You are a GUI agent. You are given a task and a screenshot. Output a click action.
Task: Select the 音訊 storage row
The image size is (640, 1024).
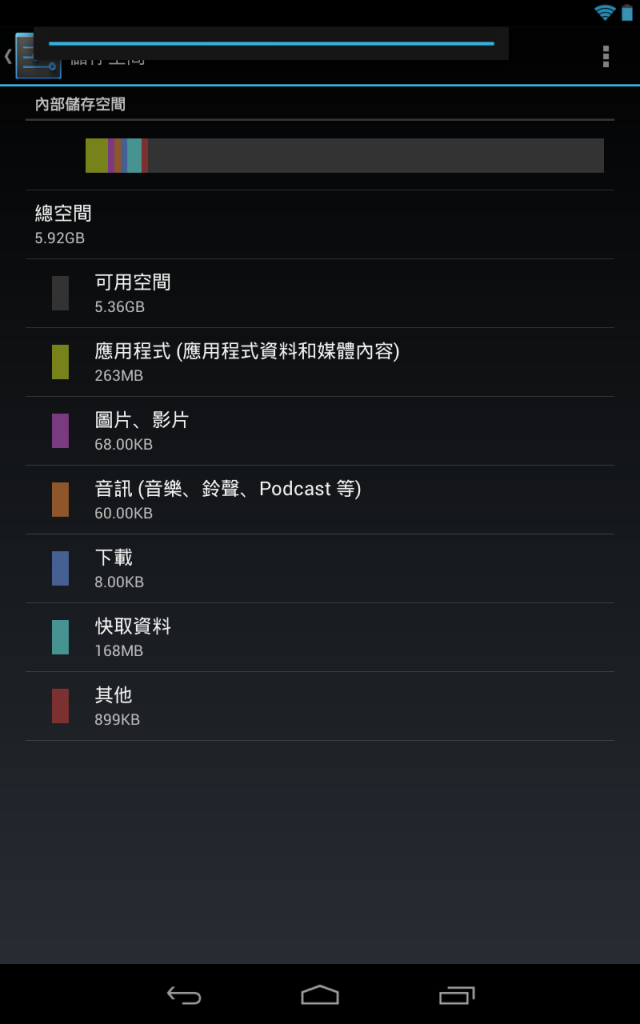pyautogui.click(x=320, y=500)
